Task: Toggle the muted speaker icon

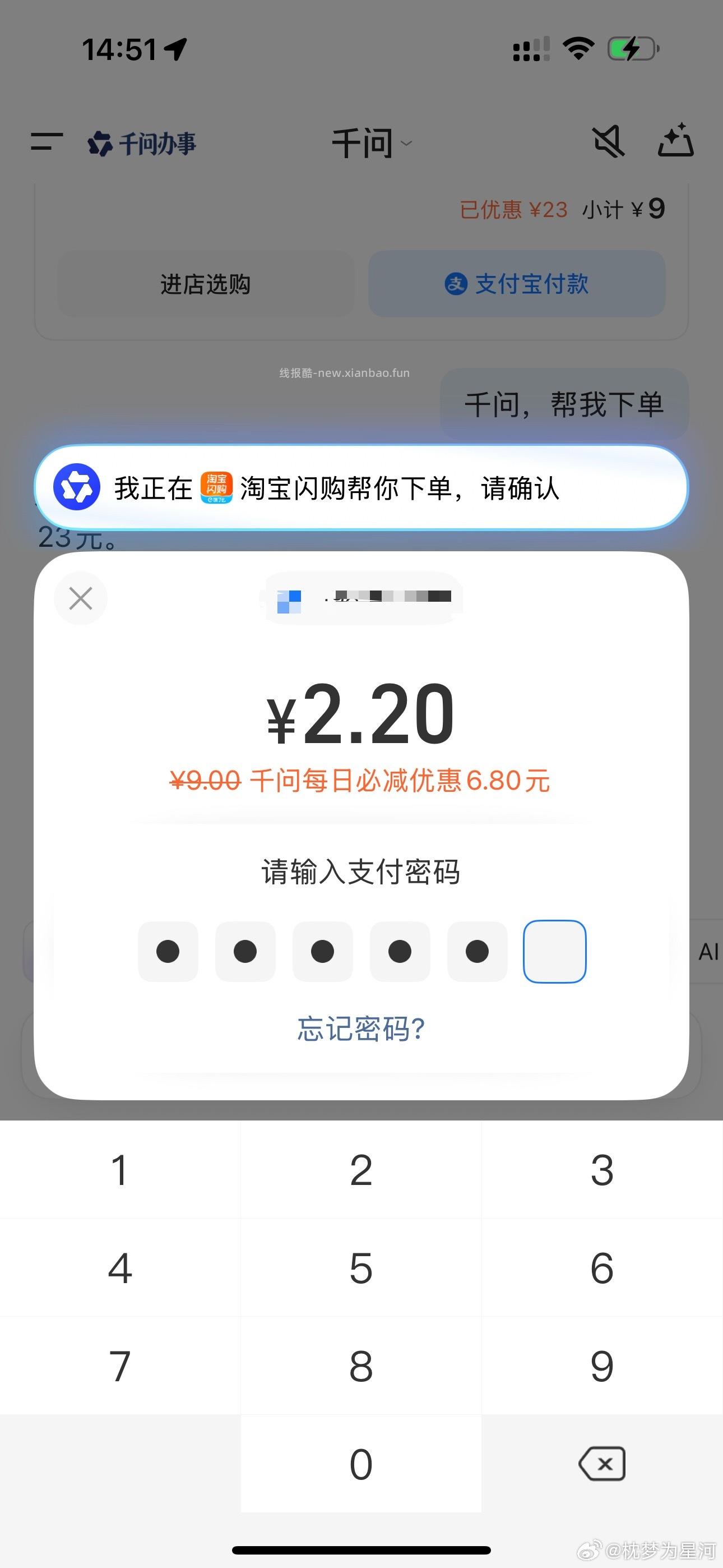Action: (608, 142)
